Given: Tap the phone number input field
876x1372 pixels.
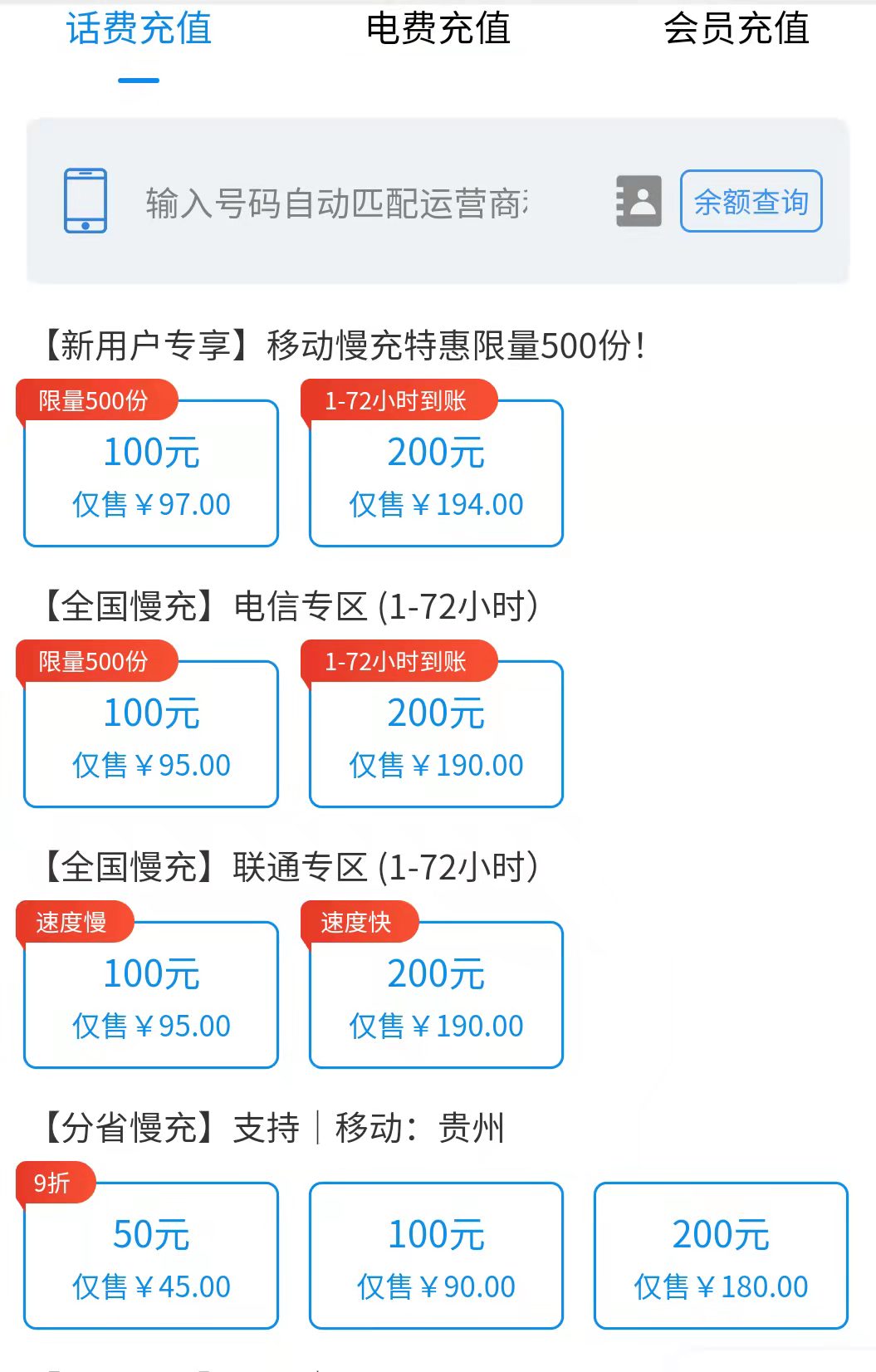Looking at the screenshot, I should [336, 203].
